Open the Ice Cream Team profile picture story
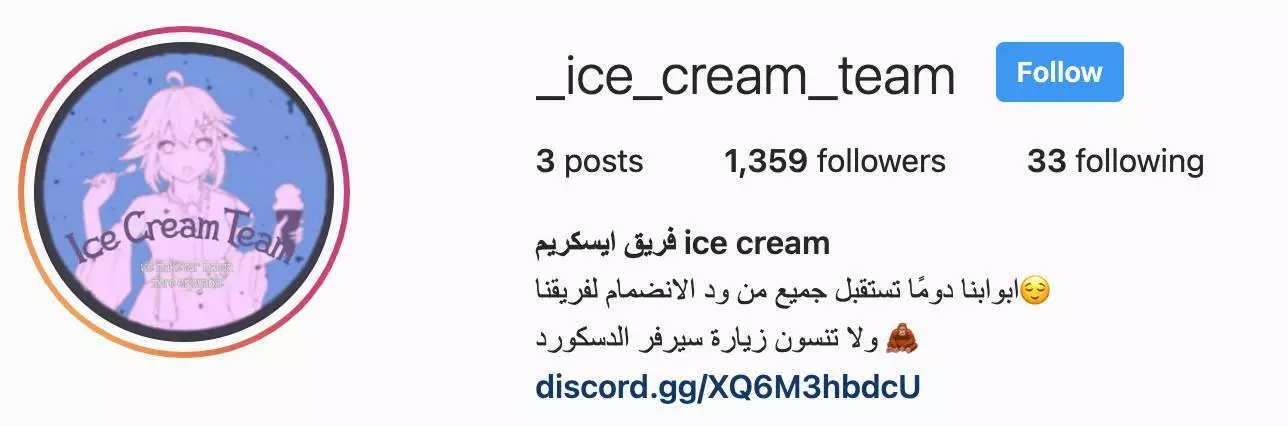Image resolution: width=1288 pixels, height=426 pixels. (x=183, y=190)
